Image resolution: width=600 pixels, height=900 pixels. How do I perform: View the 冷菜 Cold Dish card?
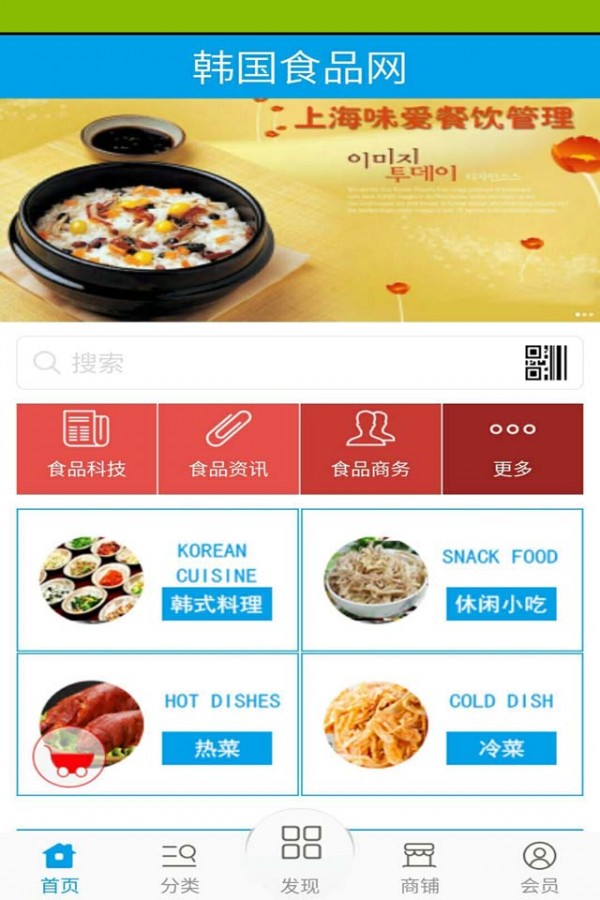pyautogui.click(x=442, y=724)
